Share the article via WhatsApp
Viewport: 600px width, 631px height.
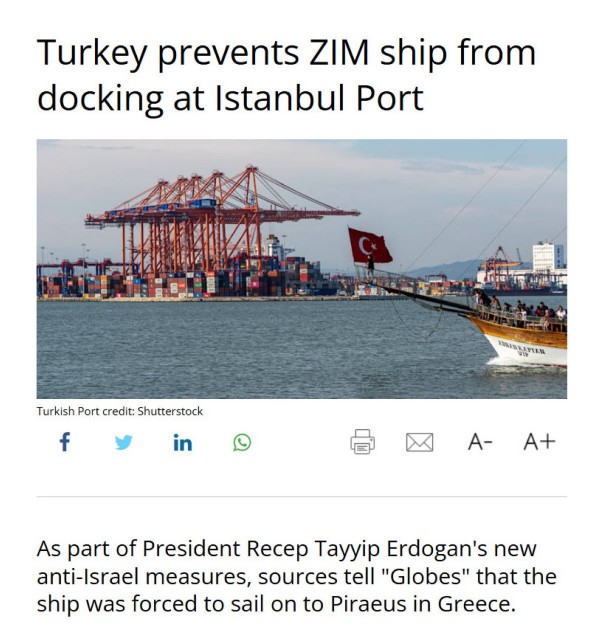(x=242, y=442)
